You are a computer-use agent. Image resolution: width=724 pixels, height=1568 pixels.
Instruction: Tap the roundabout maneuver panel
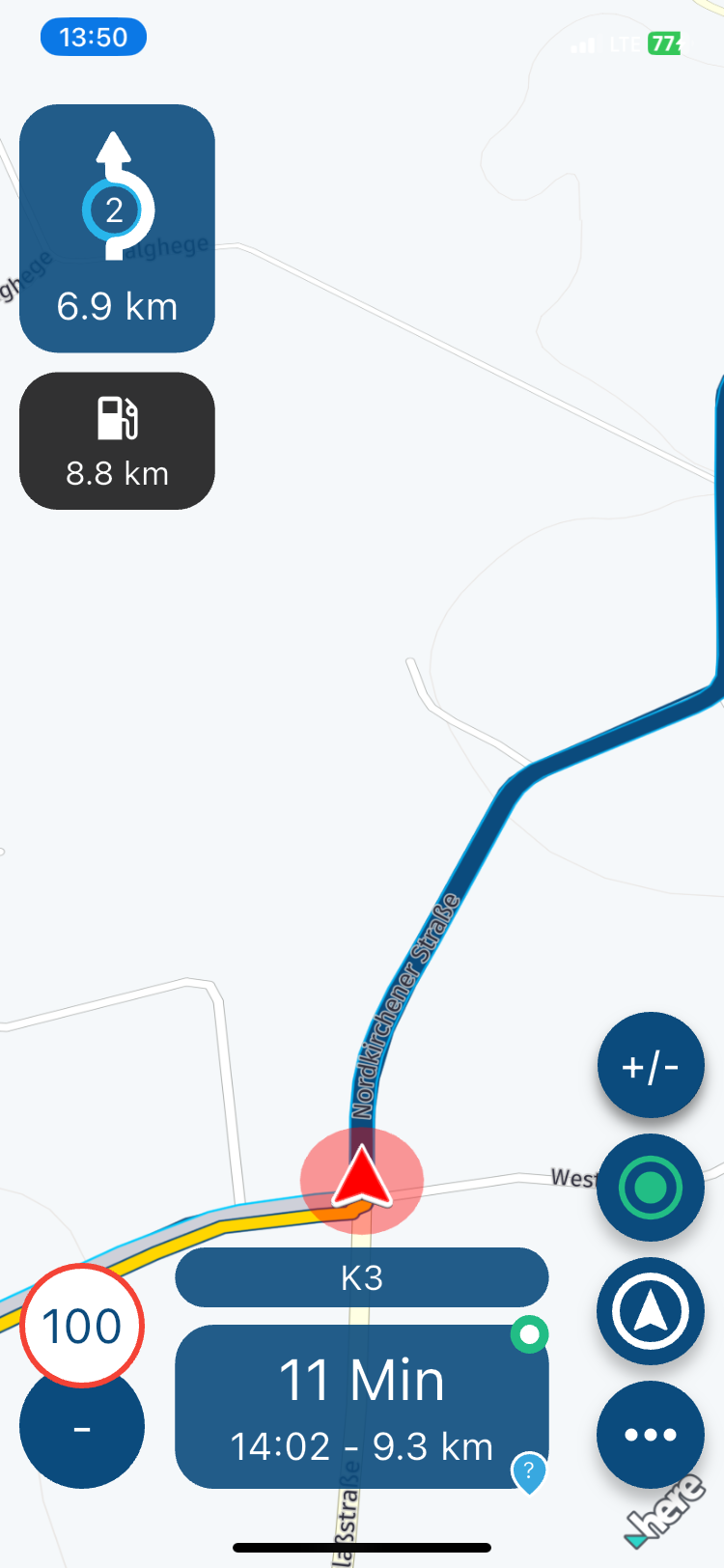tap(117, 229)
